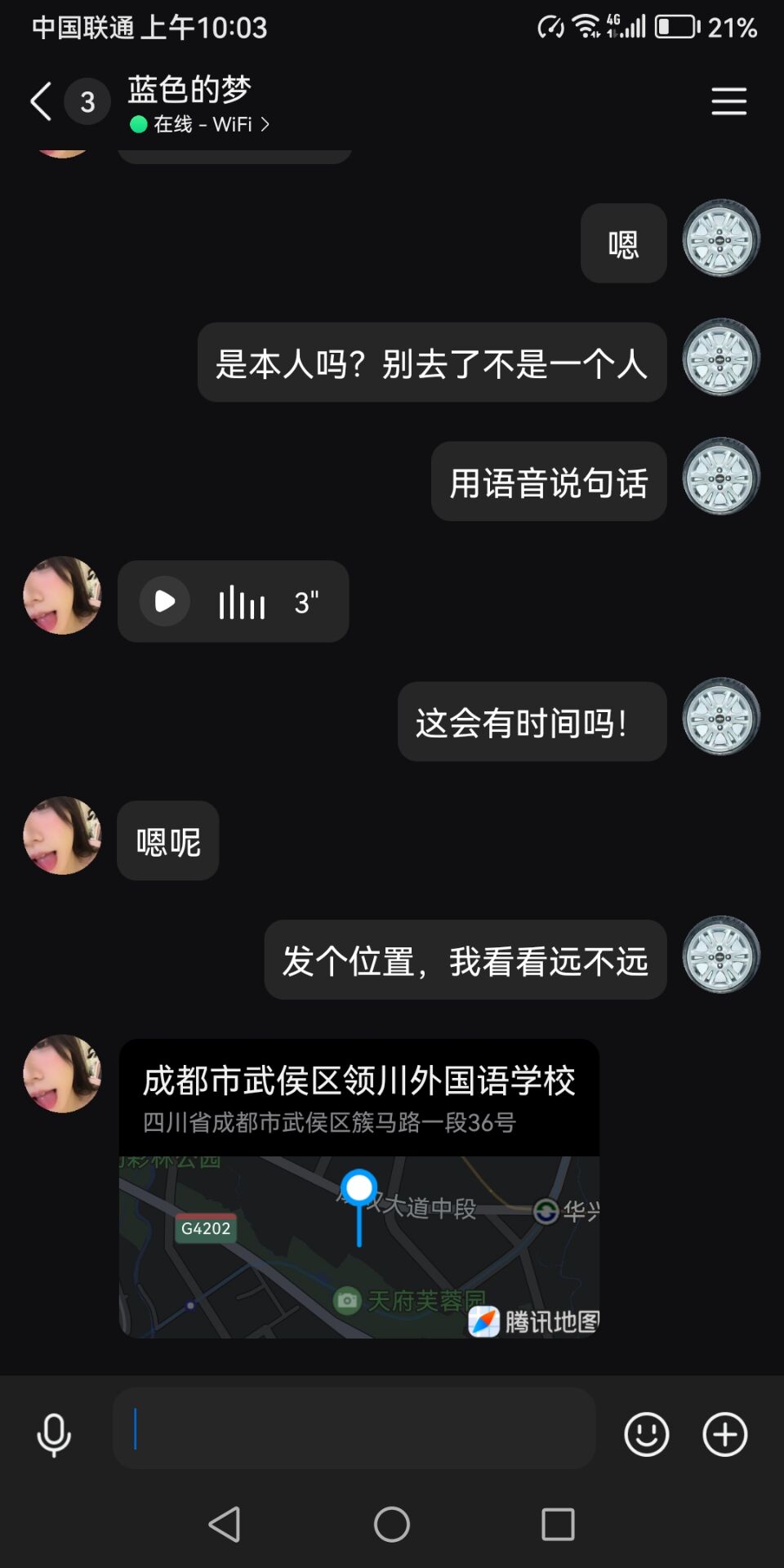Tap the home circle navigation button

[391, 1524]
